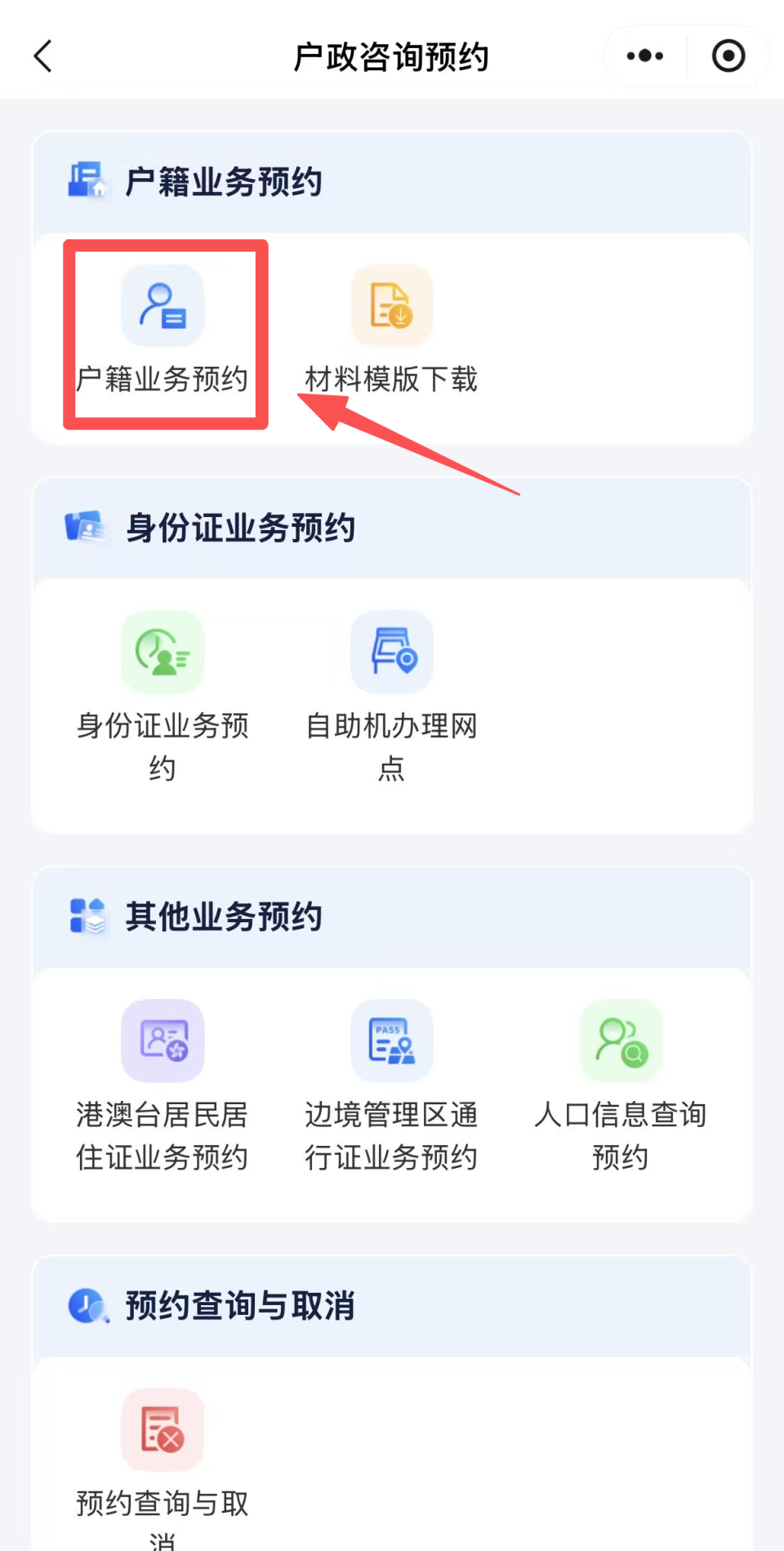784x1551 pixels.
Task: Select the 边境管理区通行证业务预约 icon
Action: click(391, 1041)
